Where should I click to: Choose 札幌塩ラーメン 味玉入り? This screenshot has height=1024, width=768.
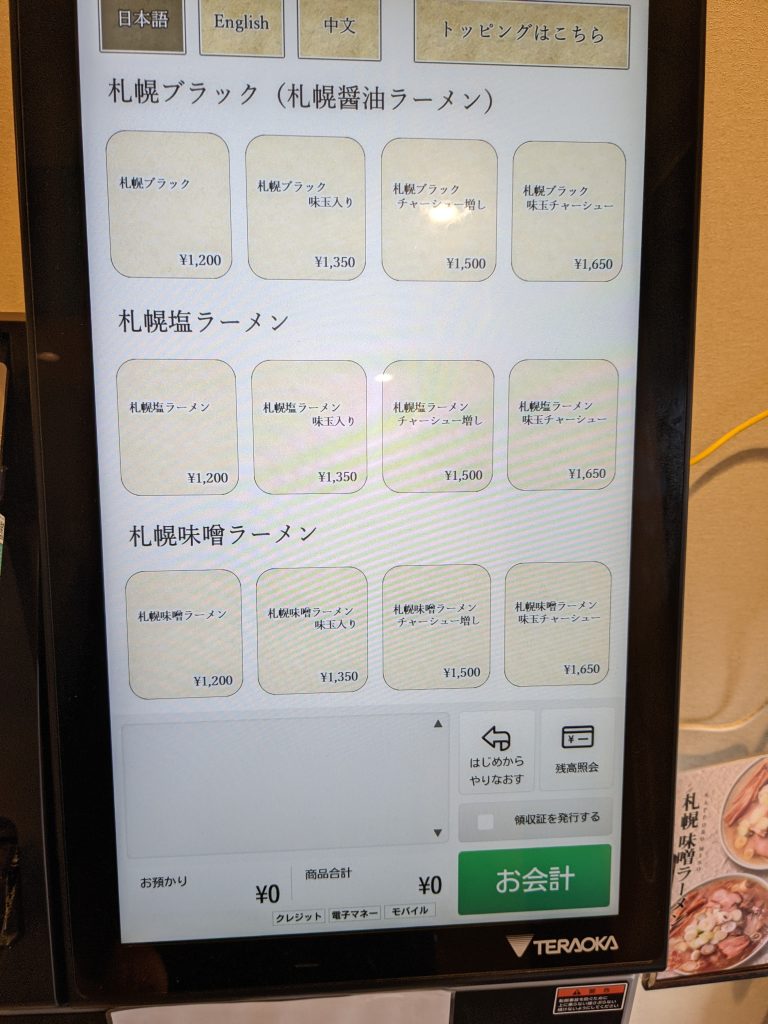tap(309, 427)
